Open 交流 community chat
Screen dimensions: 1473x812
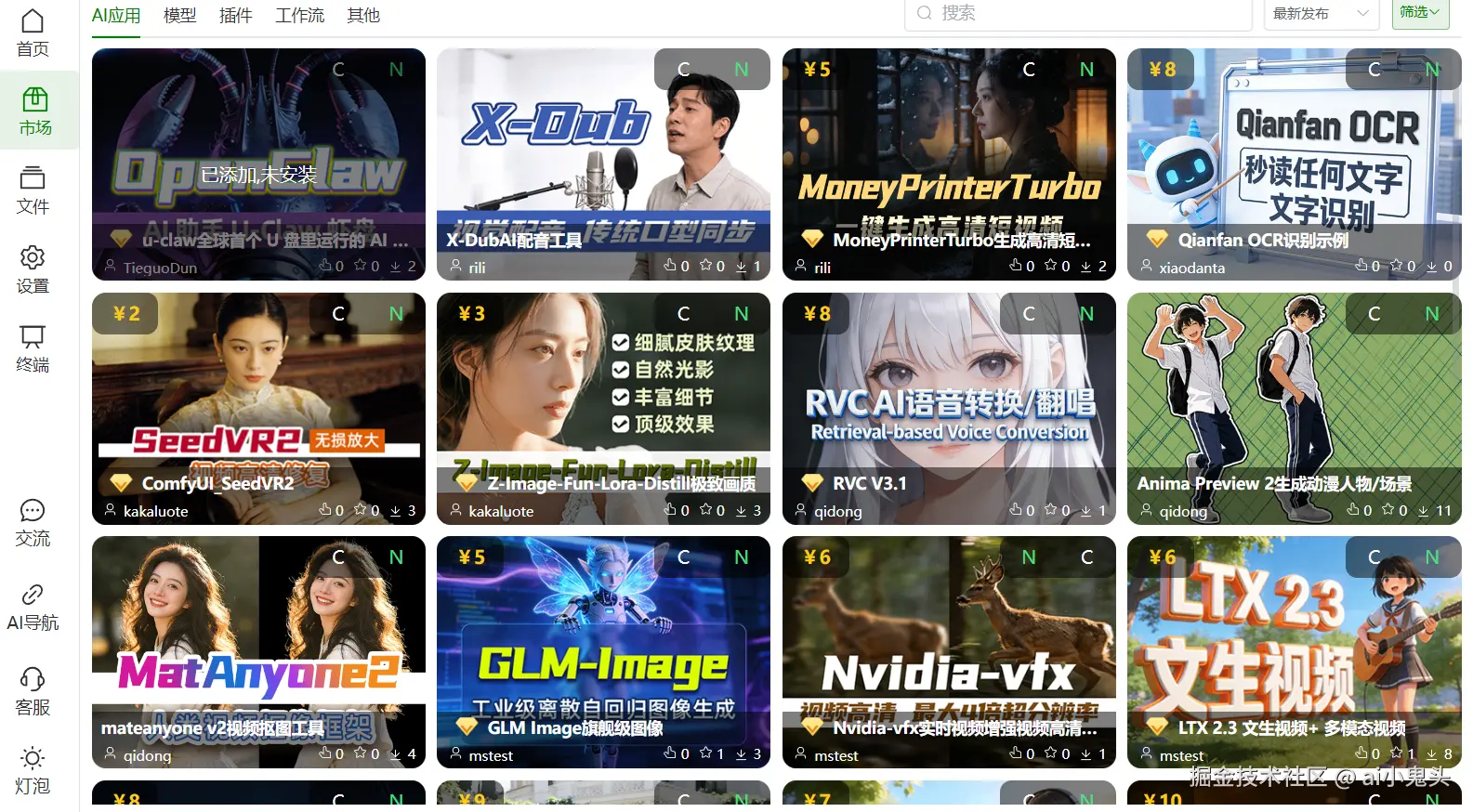(x=33, y=523)
